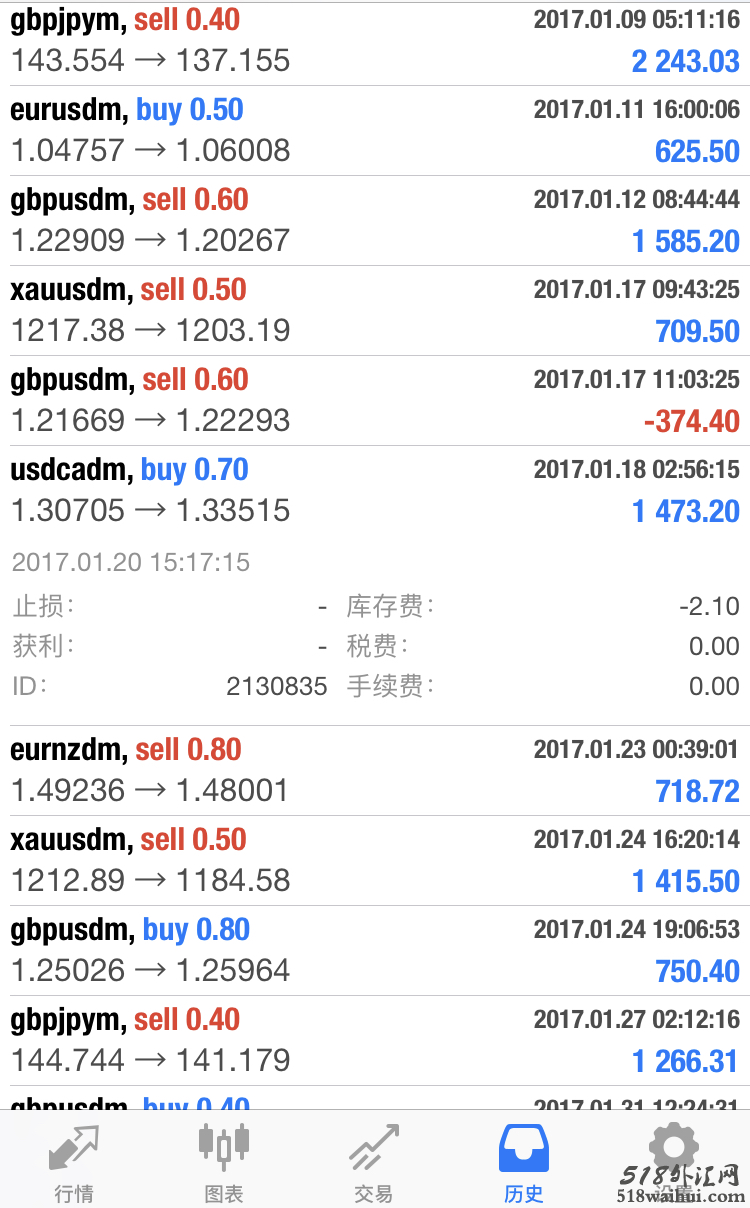The image size is (750, 1208).
Task: Expand the gbpjpym trade dated 2017.01.09
Action: [375, 41]
